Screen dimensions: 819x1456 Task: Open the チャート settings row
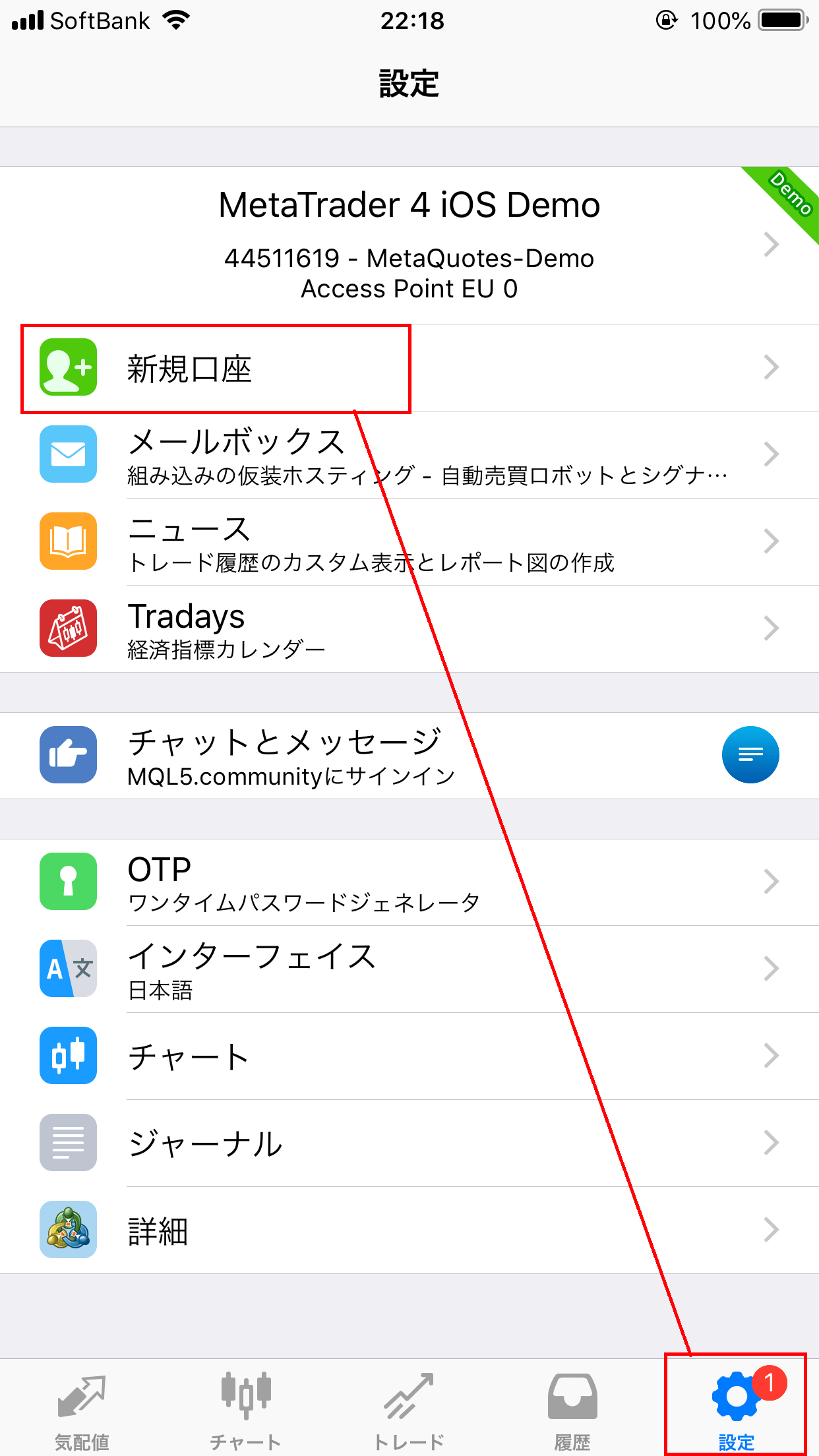[409, 1056]
